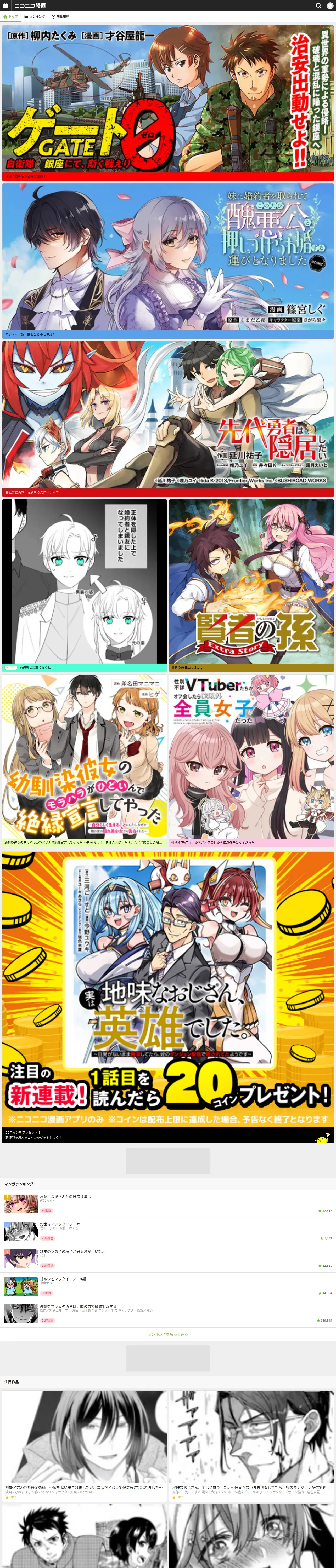Image resolution: width=336 pixels, height=1568 pixels.
Task: Switch to the 閲覧履歴 tab
Action: click(60, 16)
